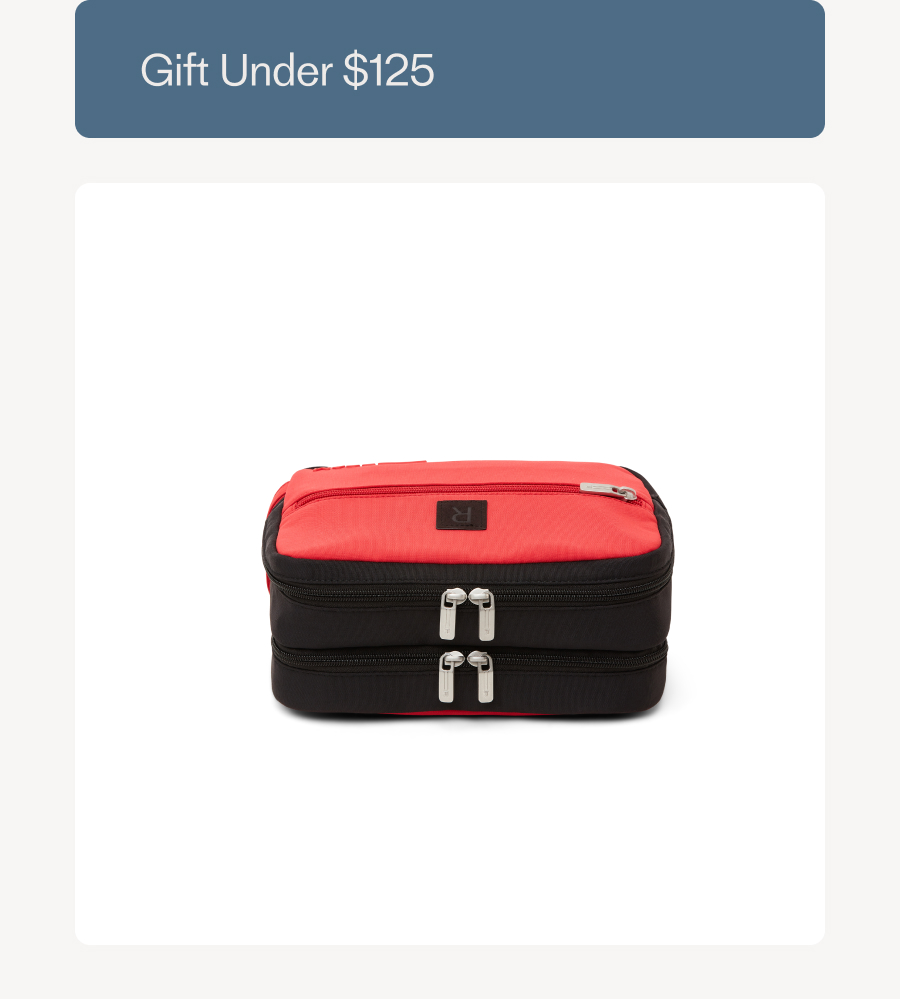Image resolution: width=900 pixels, height=999 pixels.
Task: Open the Gift Under $125 banner
Action: coord(450,70)
